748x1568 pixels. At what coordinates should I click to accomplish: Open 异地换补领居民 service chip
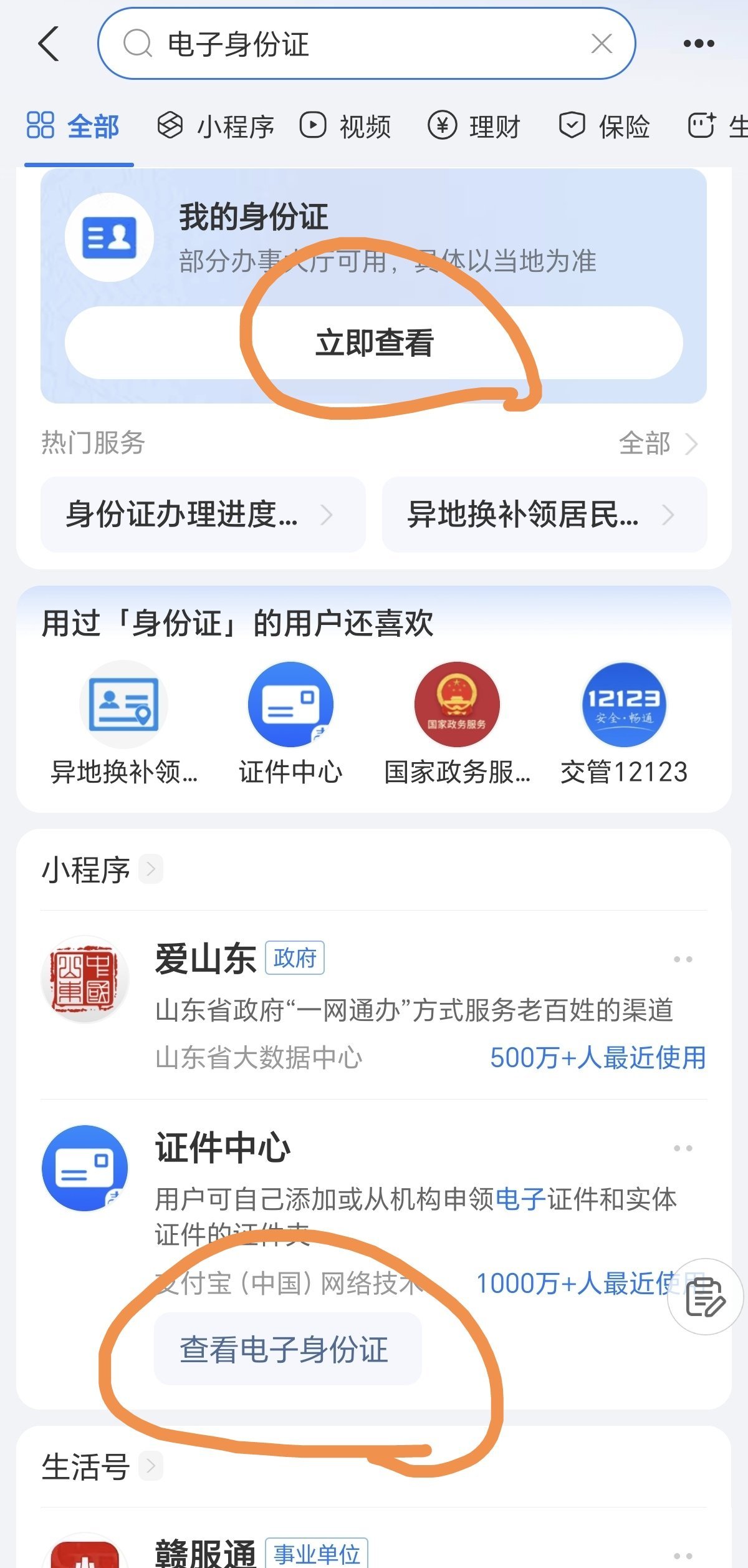(545, 515)
